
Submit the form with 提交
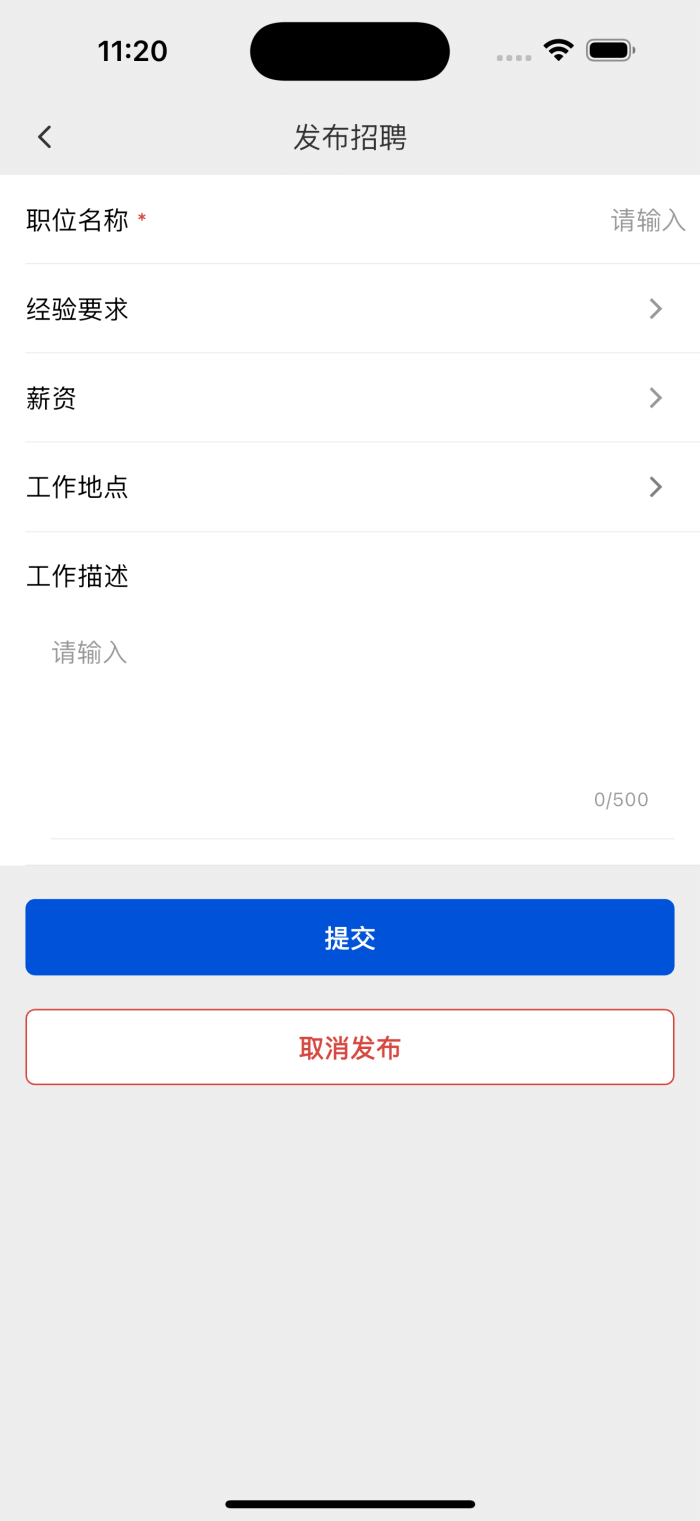350,937
